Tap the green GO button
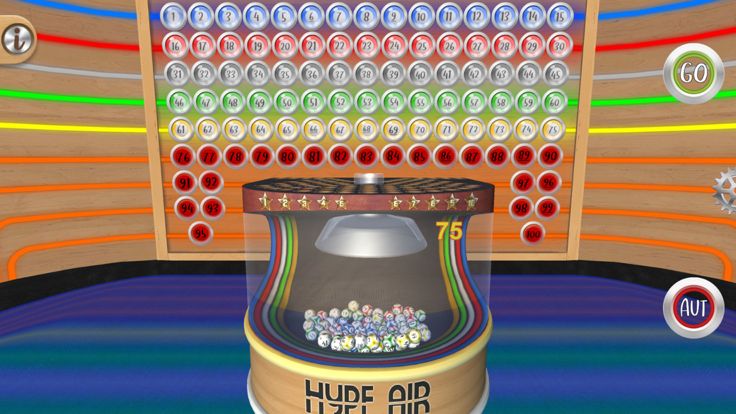The height and width of the screenshot is (414, 736). click(693, 73)
